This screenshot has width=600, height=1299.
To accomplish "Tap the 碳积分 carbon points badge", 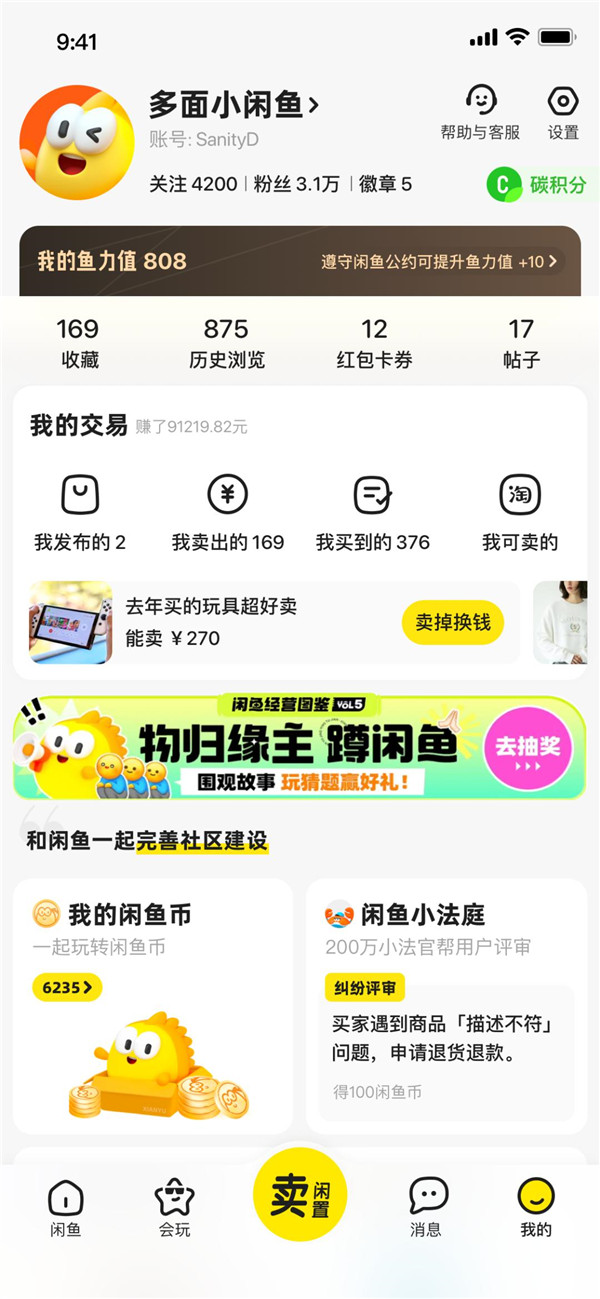I will 538,185.
